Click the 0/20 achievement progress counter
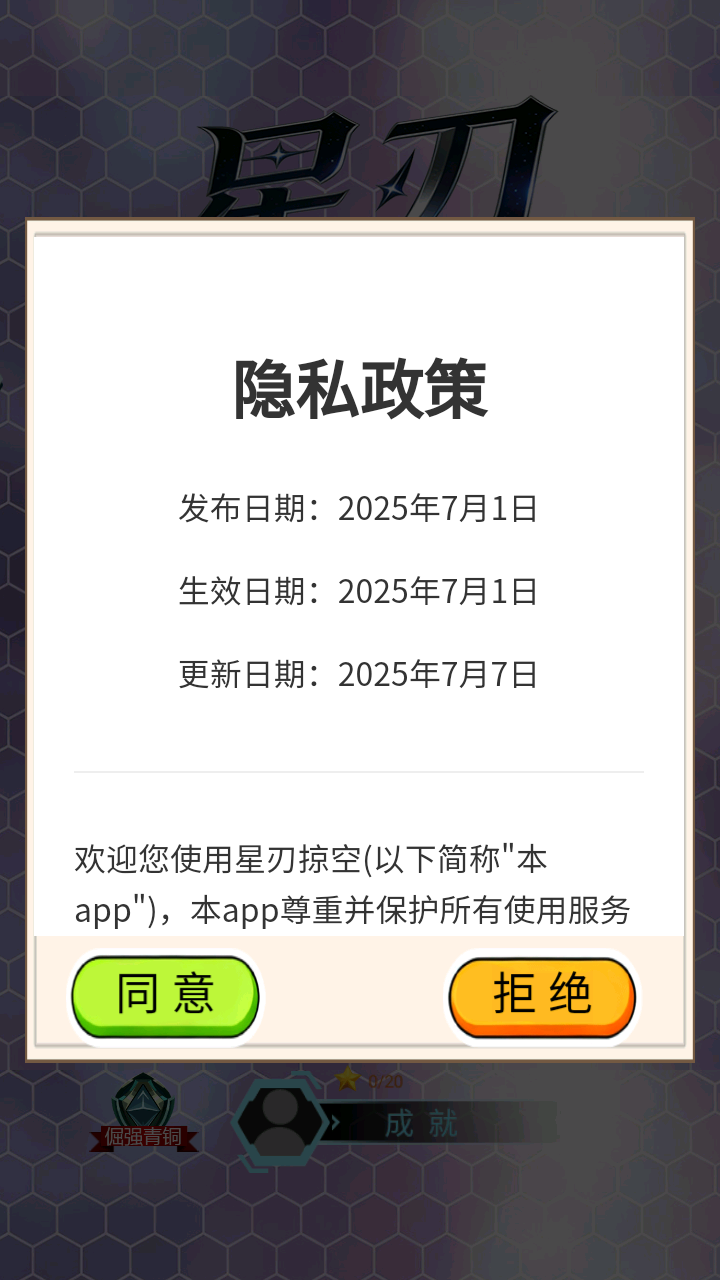 (x=385, y=1081)
